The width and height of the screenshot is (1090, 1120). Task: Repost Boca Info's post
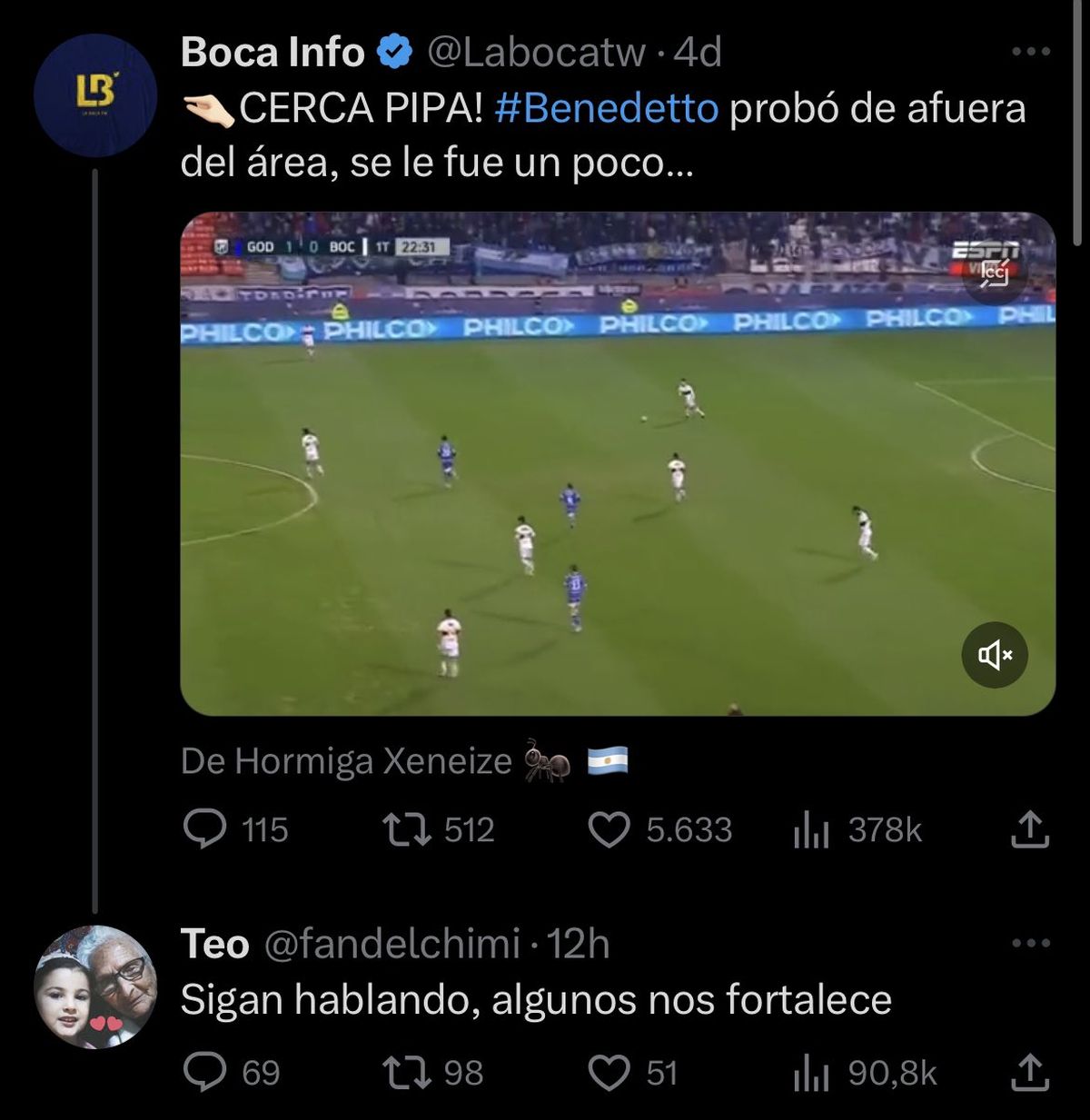click(x=407, y=829)
